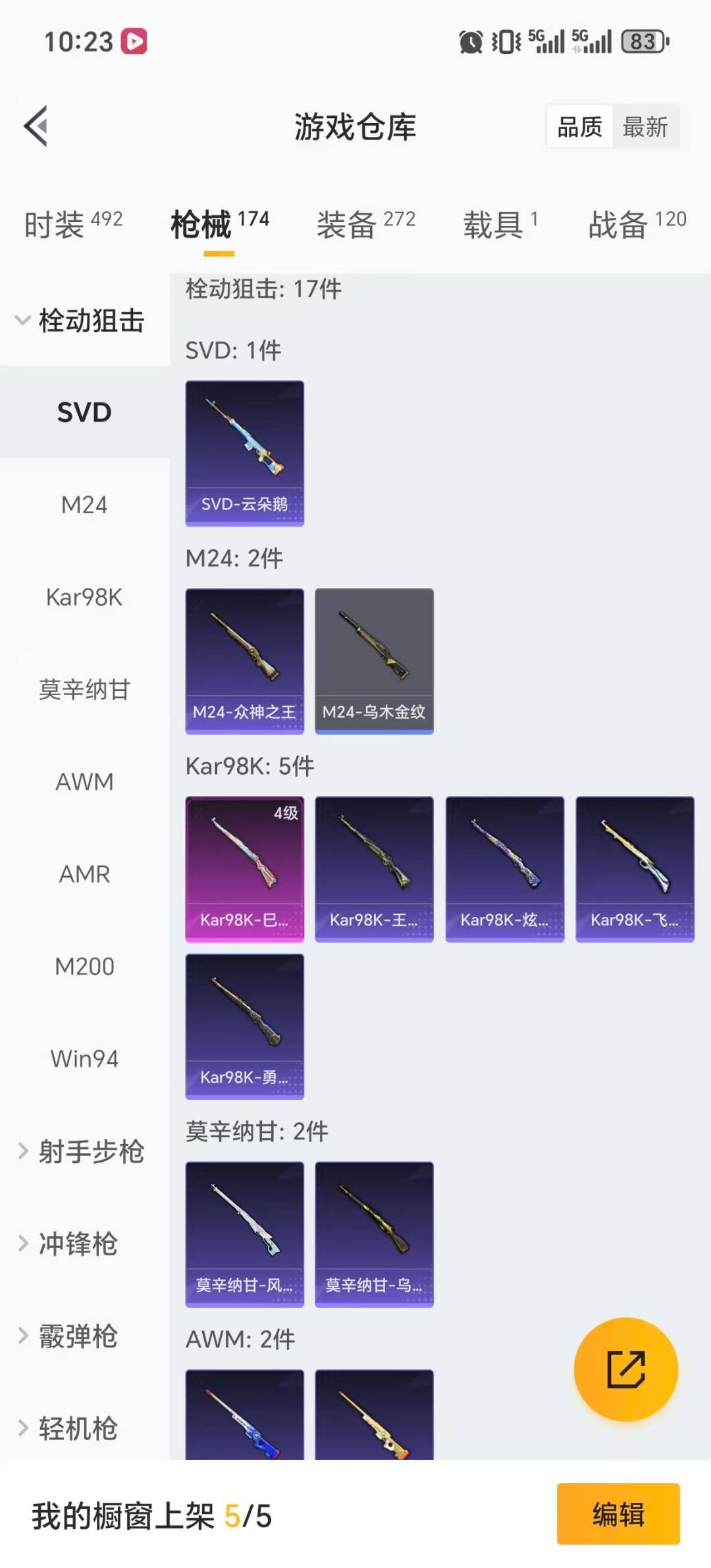Image resolution: width=711 pixels, height=1568 pixels.
Task: View the M24-众神之王 skin
Action: pyautogui.click(x=244, y=661)
